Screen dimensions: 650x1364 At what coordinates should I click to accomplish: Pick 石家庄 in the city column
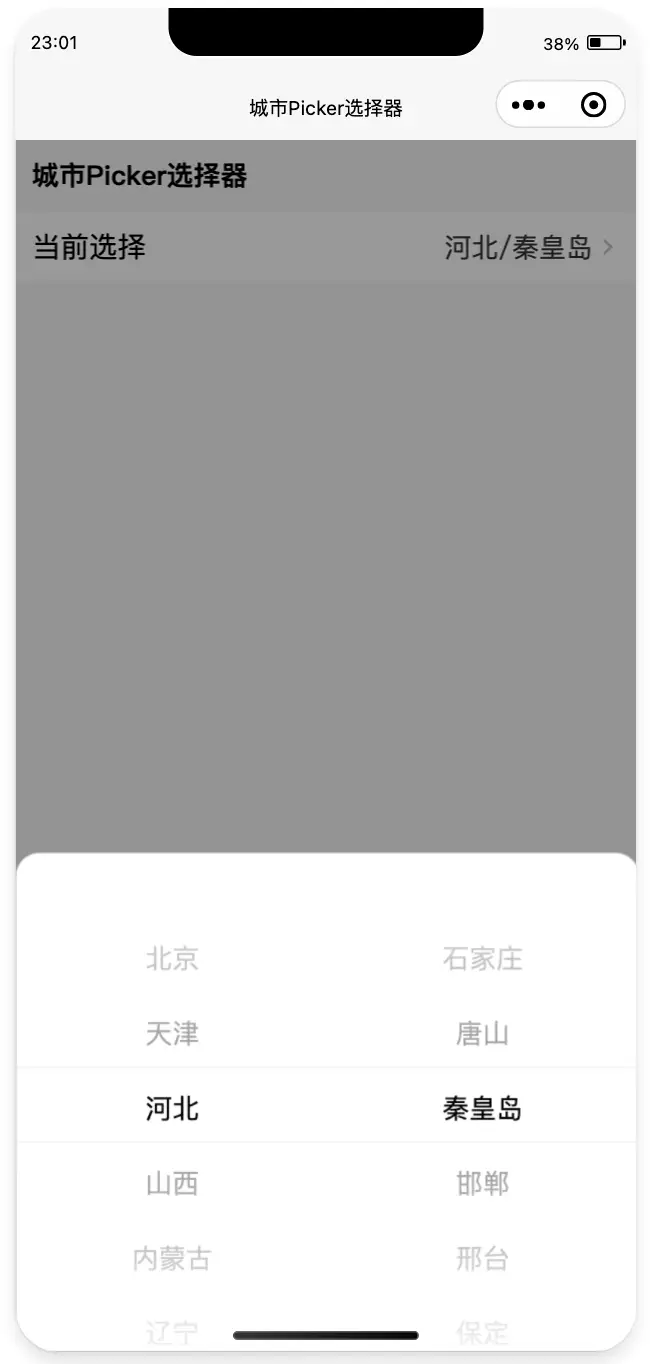click(482, 959)
